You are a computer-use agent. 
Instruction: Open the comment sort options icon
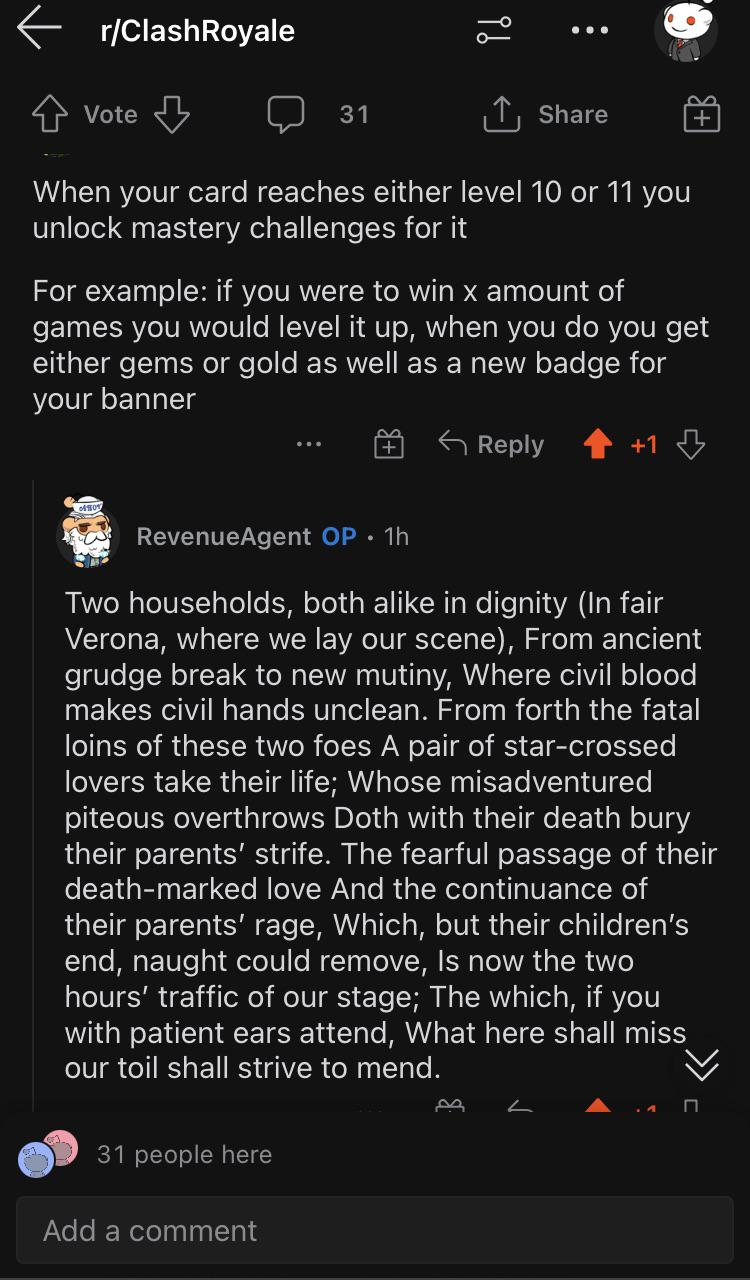pyautogui.click(x=493, y=30)
